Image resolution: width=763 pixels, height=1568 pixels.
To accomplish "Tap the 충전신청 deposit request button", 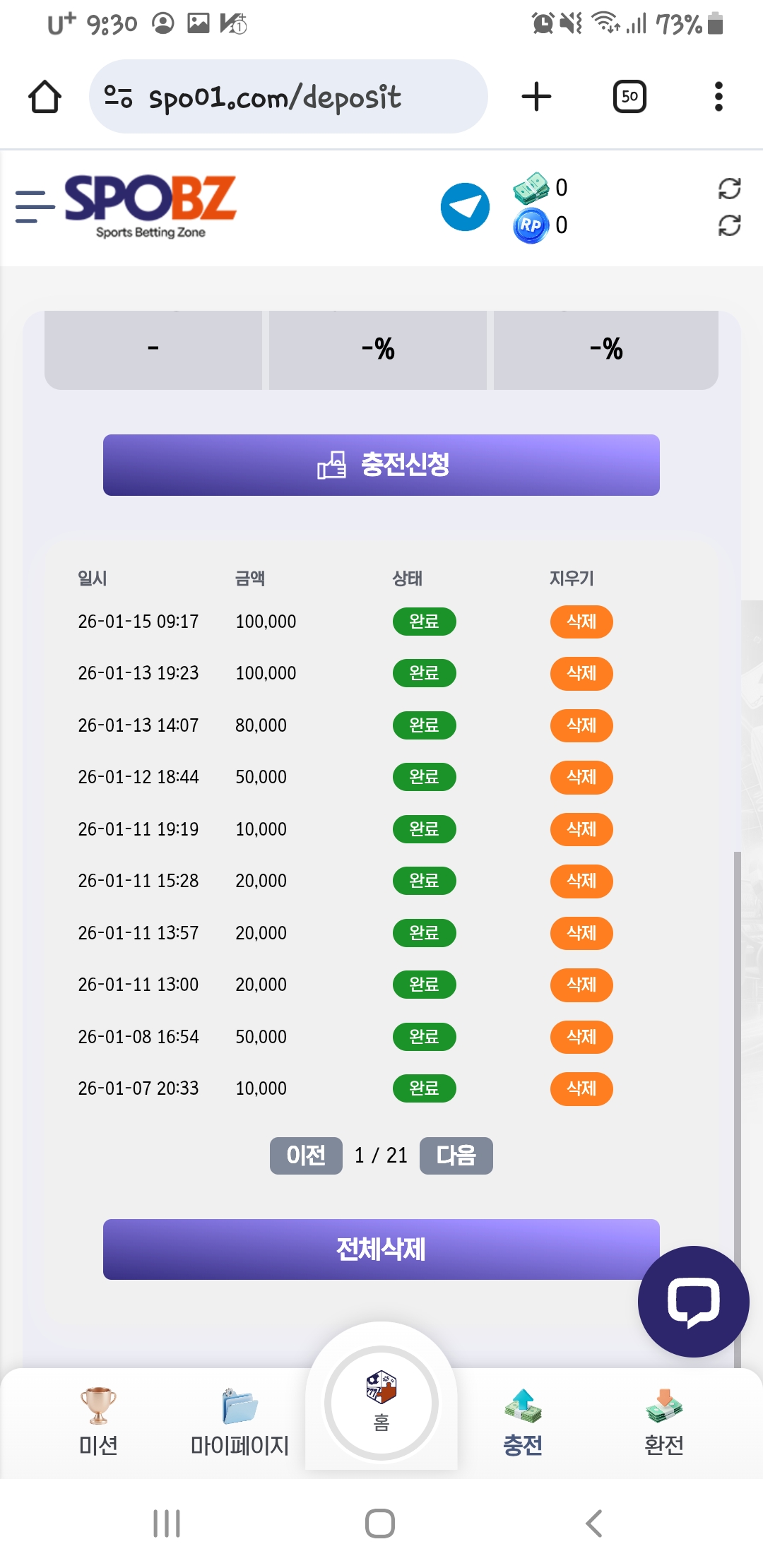I will click(x=381, y=465).
